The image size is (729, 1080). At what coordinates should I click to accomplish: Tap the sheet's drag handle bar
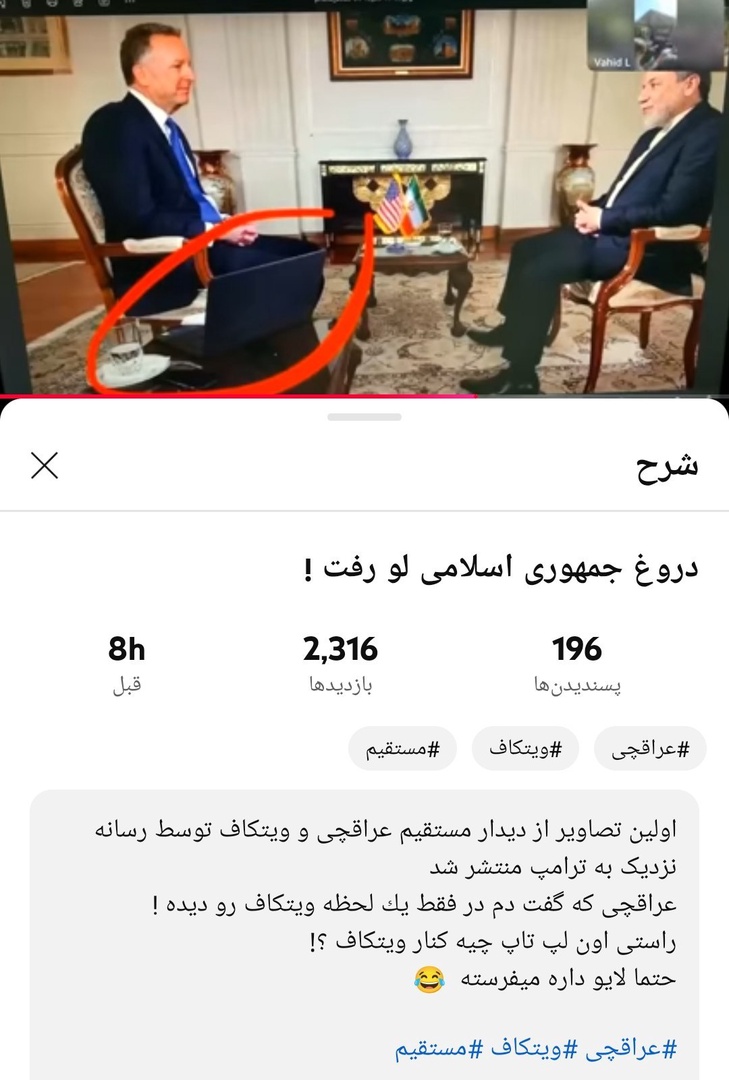tap(364, 416)
